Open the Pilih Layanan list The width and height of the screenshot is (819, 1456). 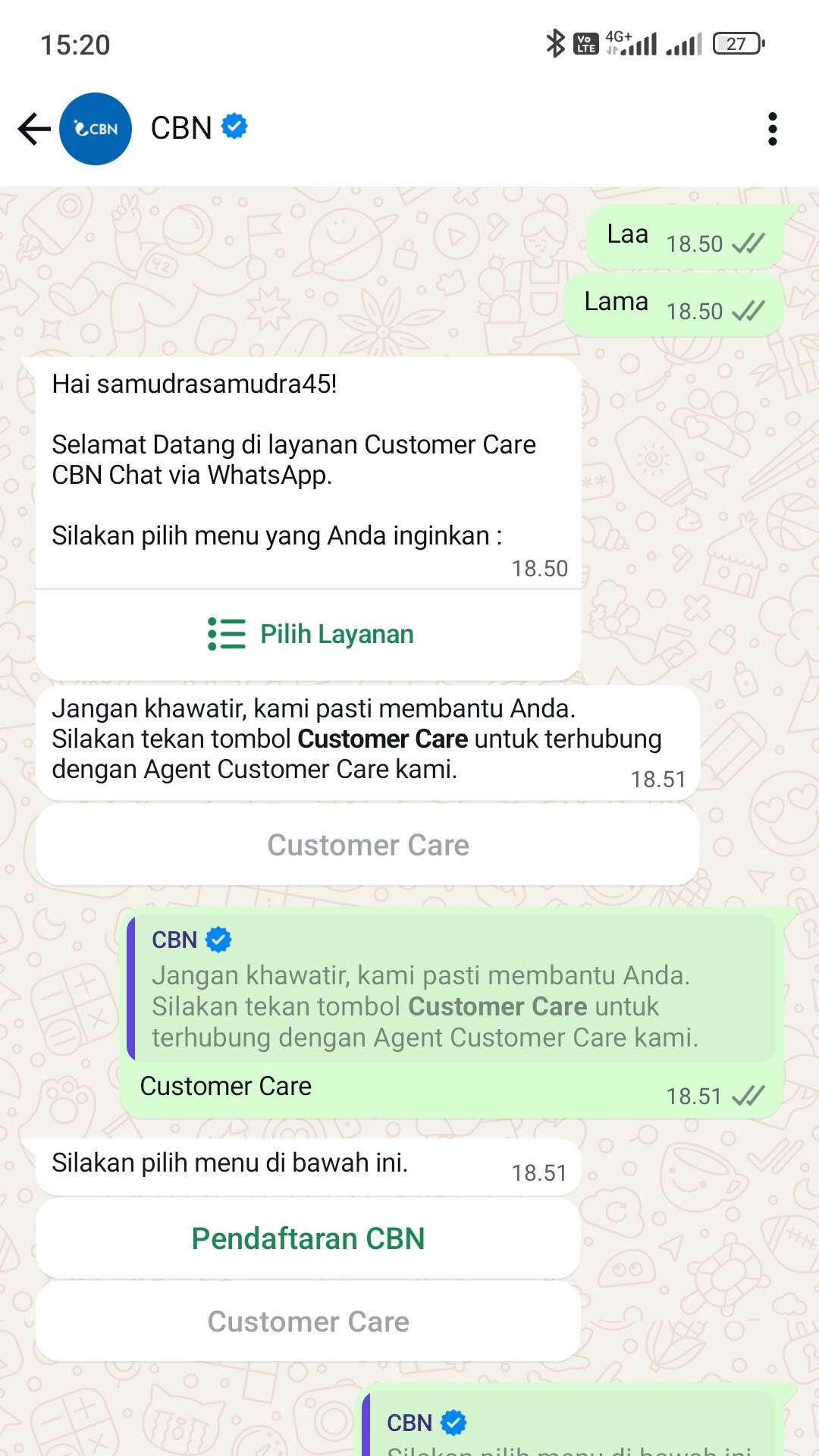[309, 634]
